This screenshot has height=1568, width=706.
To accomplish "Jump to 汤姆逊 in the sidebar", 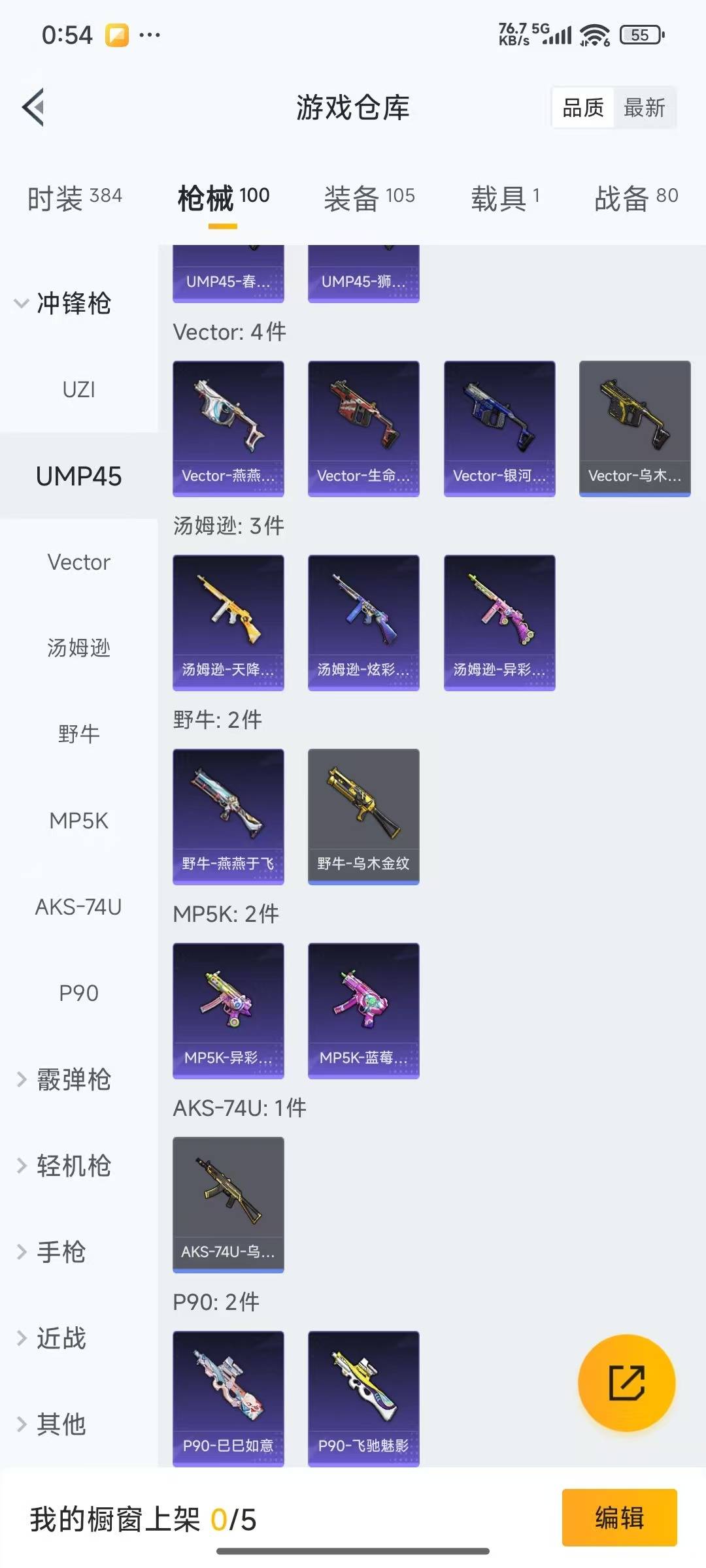I will 78,648.
